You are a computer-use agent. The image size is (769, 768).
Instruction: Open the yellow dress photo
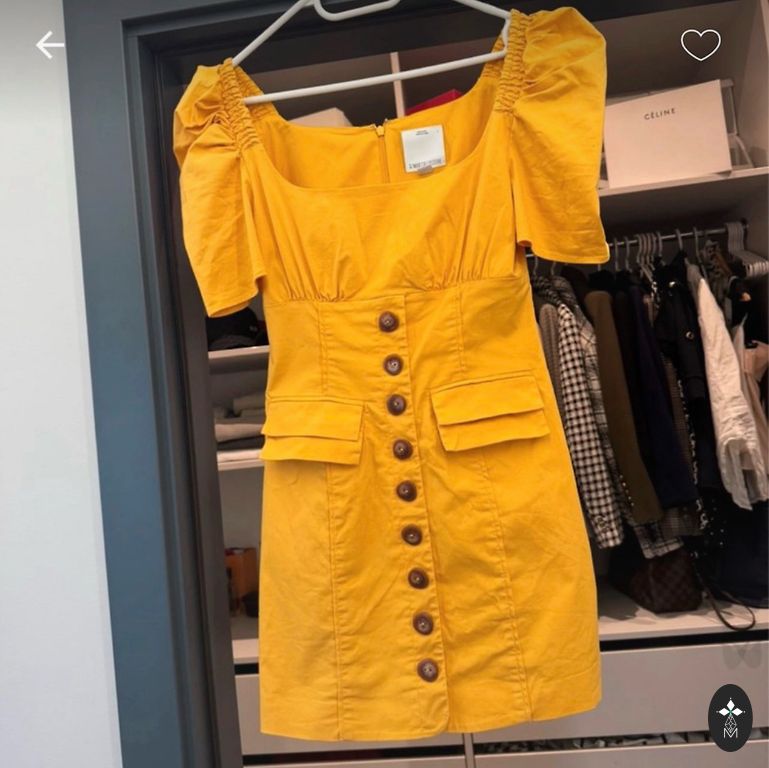pyautogui.click(x=384, y=384)
